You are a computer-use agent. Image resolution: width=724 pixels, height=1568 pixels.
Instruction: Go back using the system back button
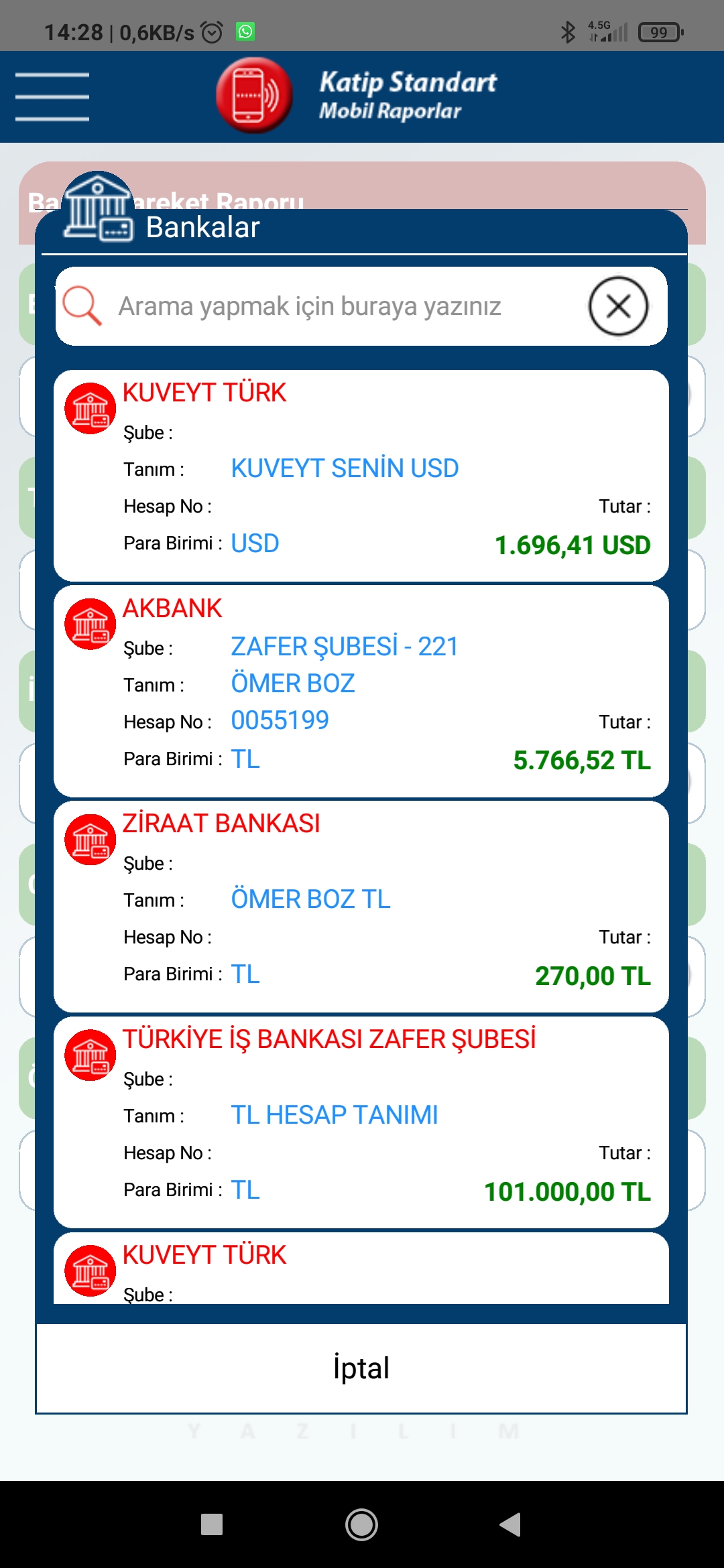coord(511,1524)
